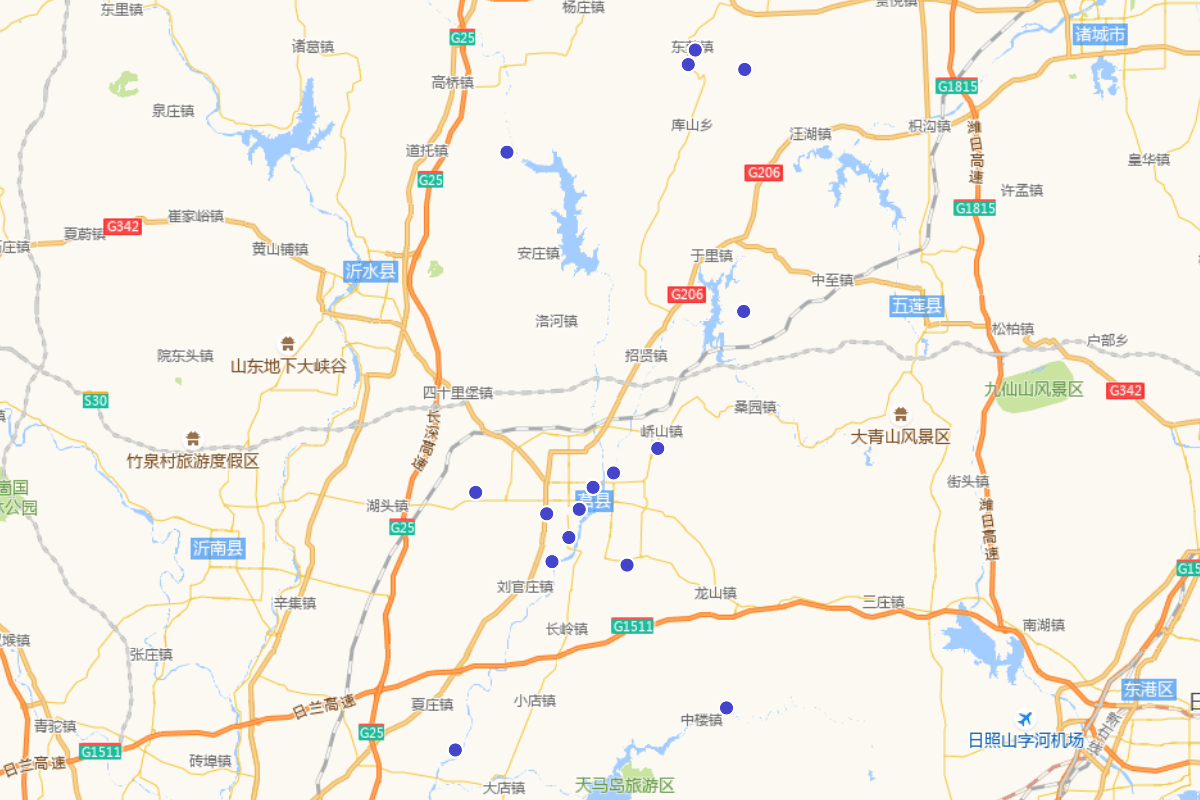1200x800 pixels.
Task: Open the marker southeast of 于里镇
Action: click(x=744, y=311)
